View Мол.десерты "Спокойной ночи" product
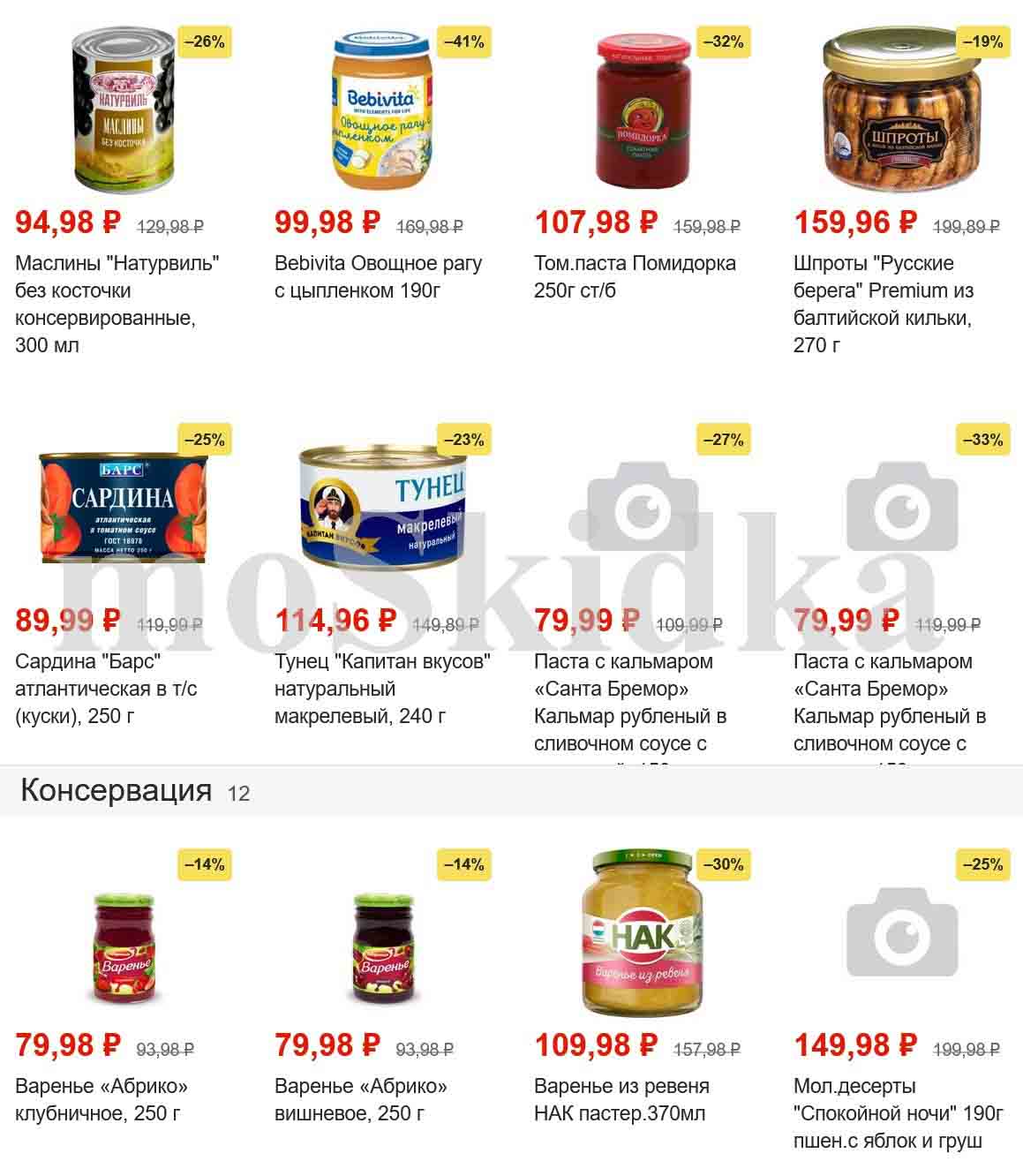Screen dimensions: 1023x1176 898,1112
